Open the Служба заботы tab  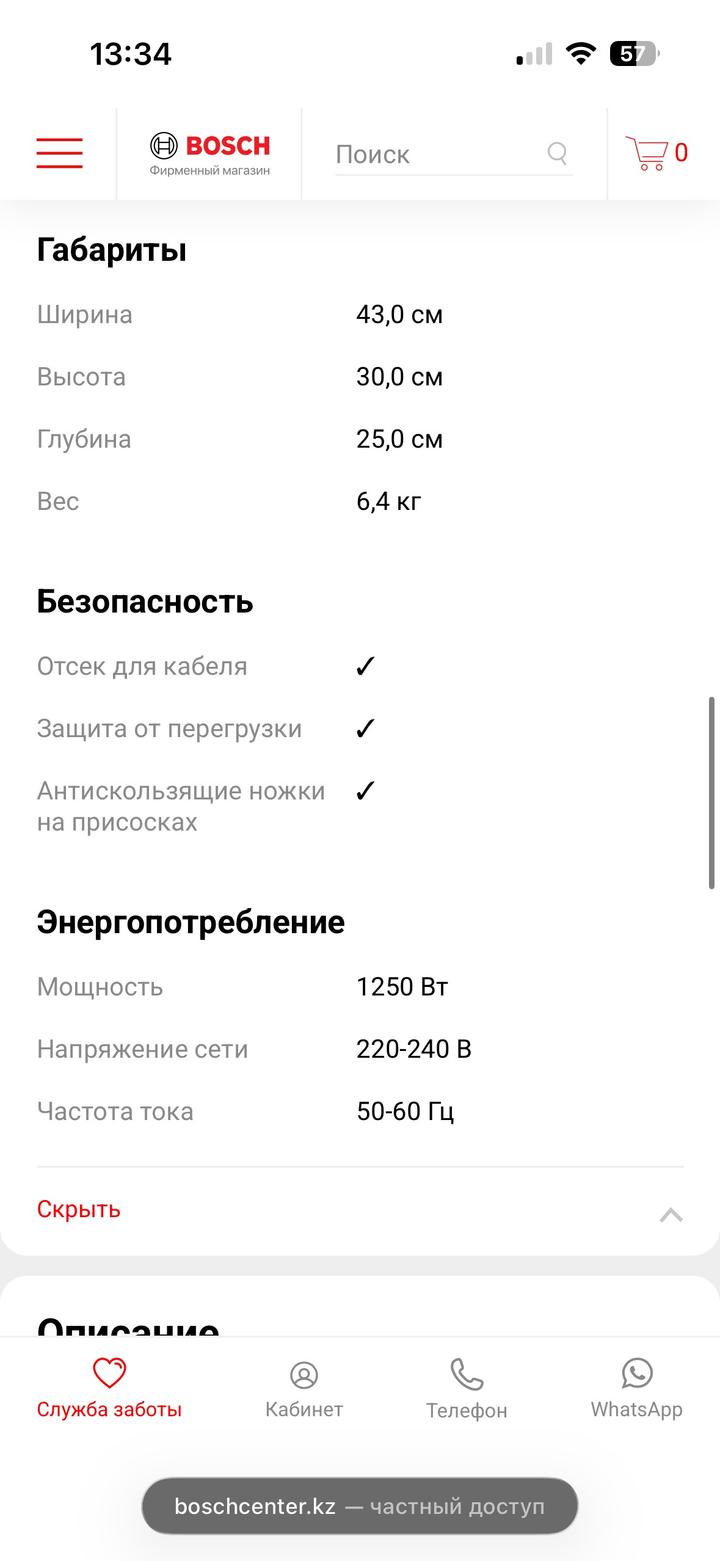[x=109, y=1389]
